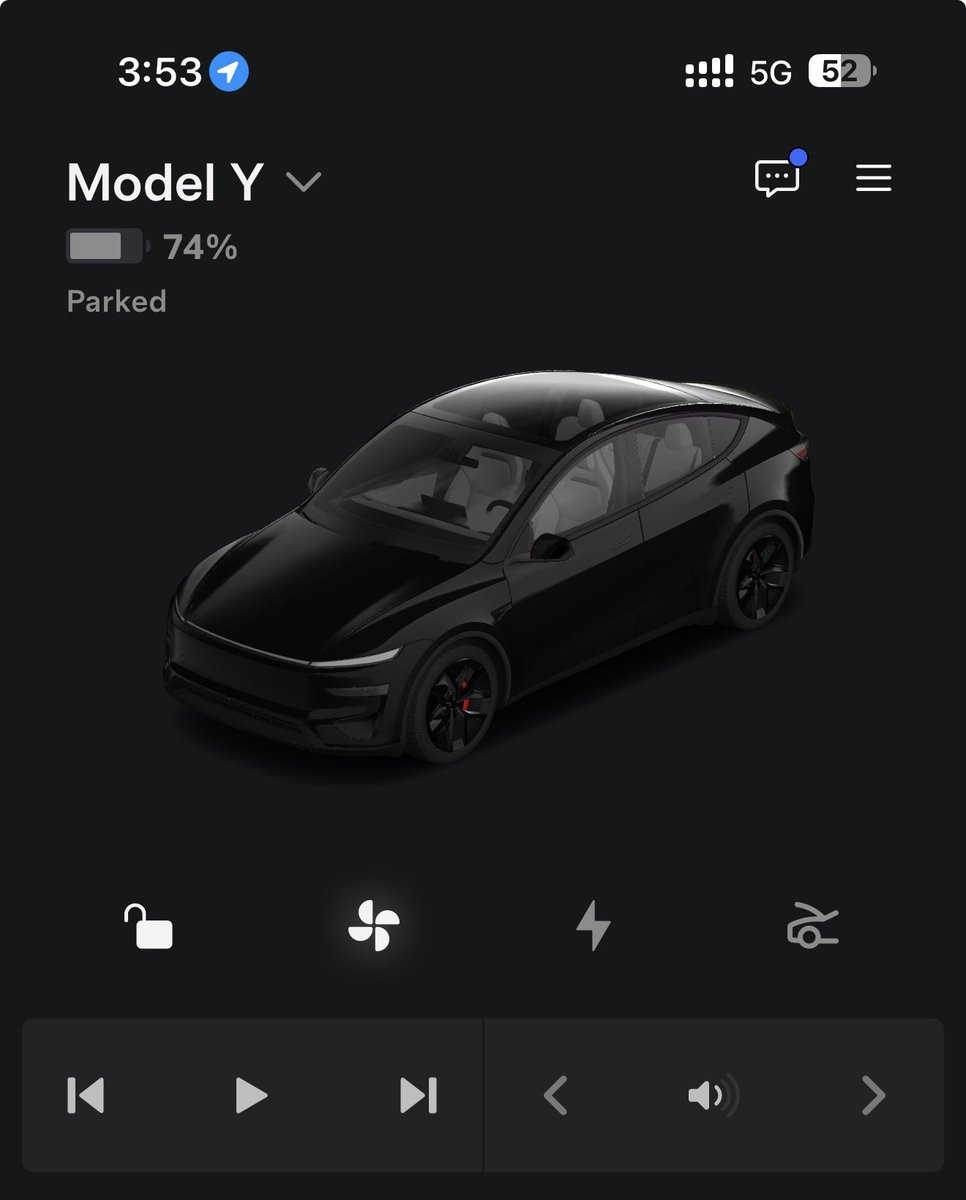Lower the volume with the left chevron
Viewport: 966px width, 1200px height.
[556, 1096]
